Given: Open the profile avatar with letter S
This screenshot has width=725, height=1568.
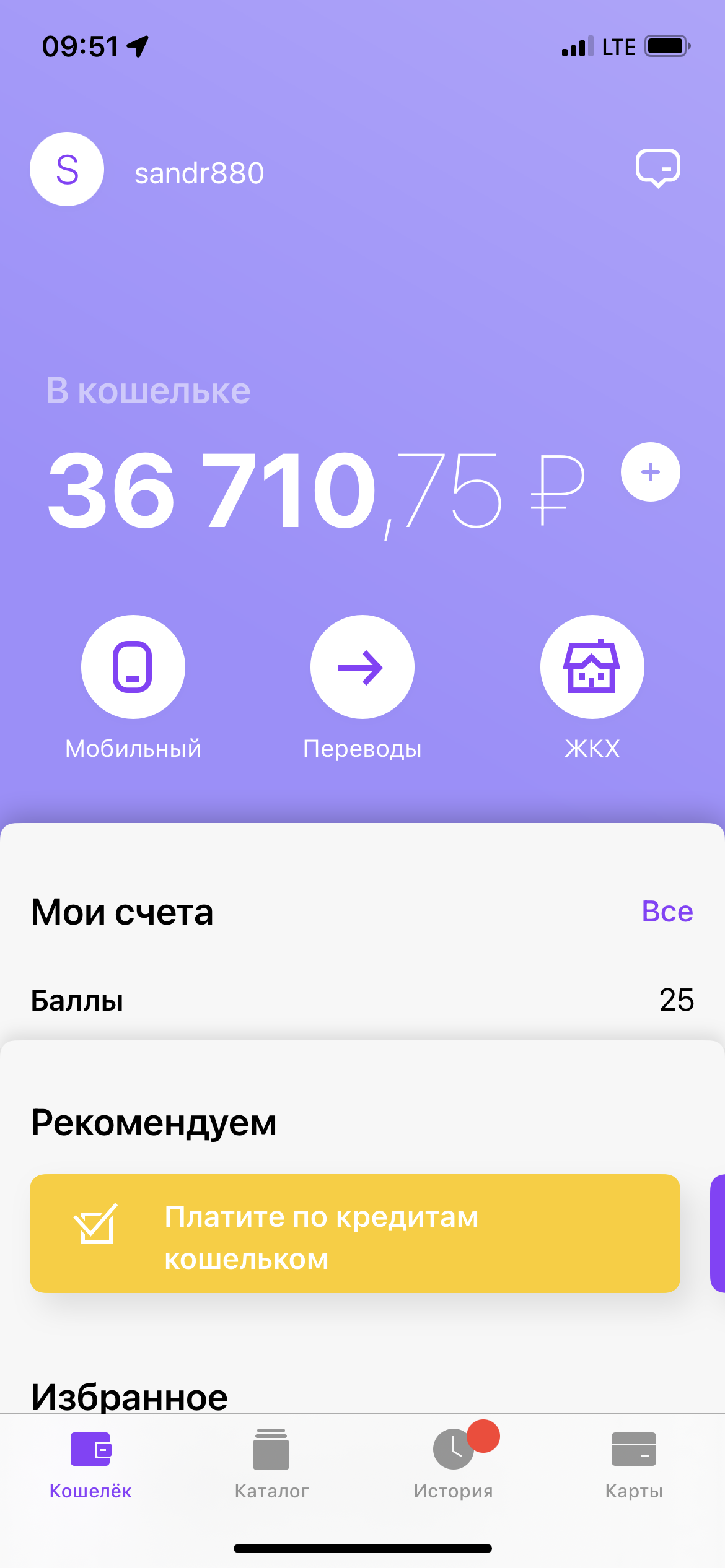Looking at the screenshot, I should pos(66,169).
